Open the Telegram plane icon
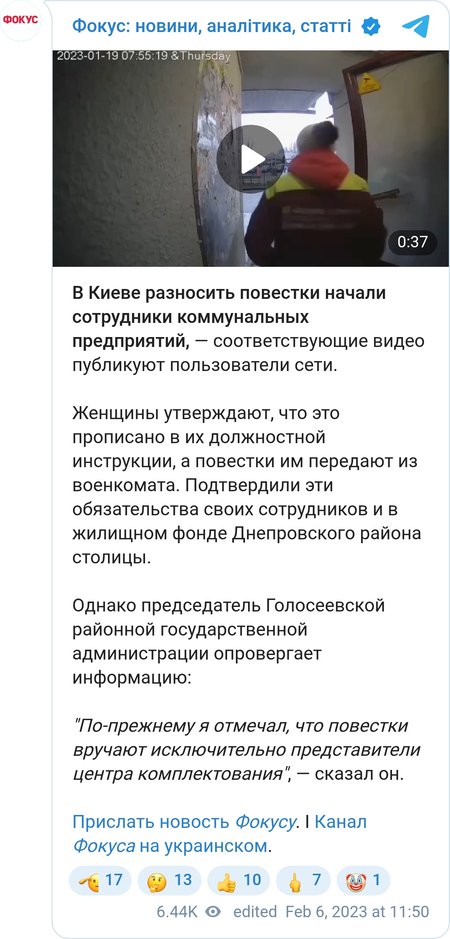The width and height of the screenshot is (450, 939). point(415,26)
